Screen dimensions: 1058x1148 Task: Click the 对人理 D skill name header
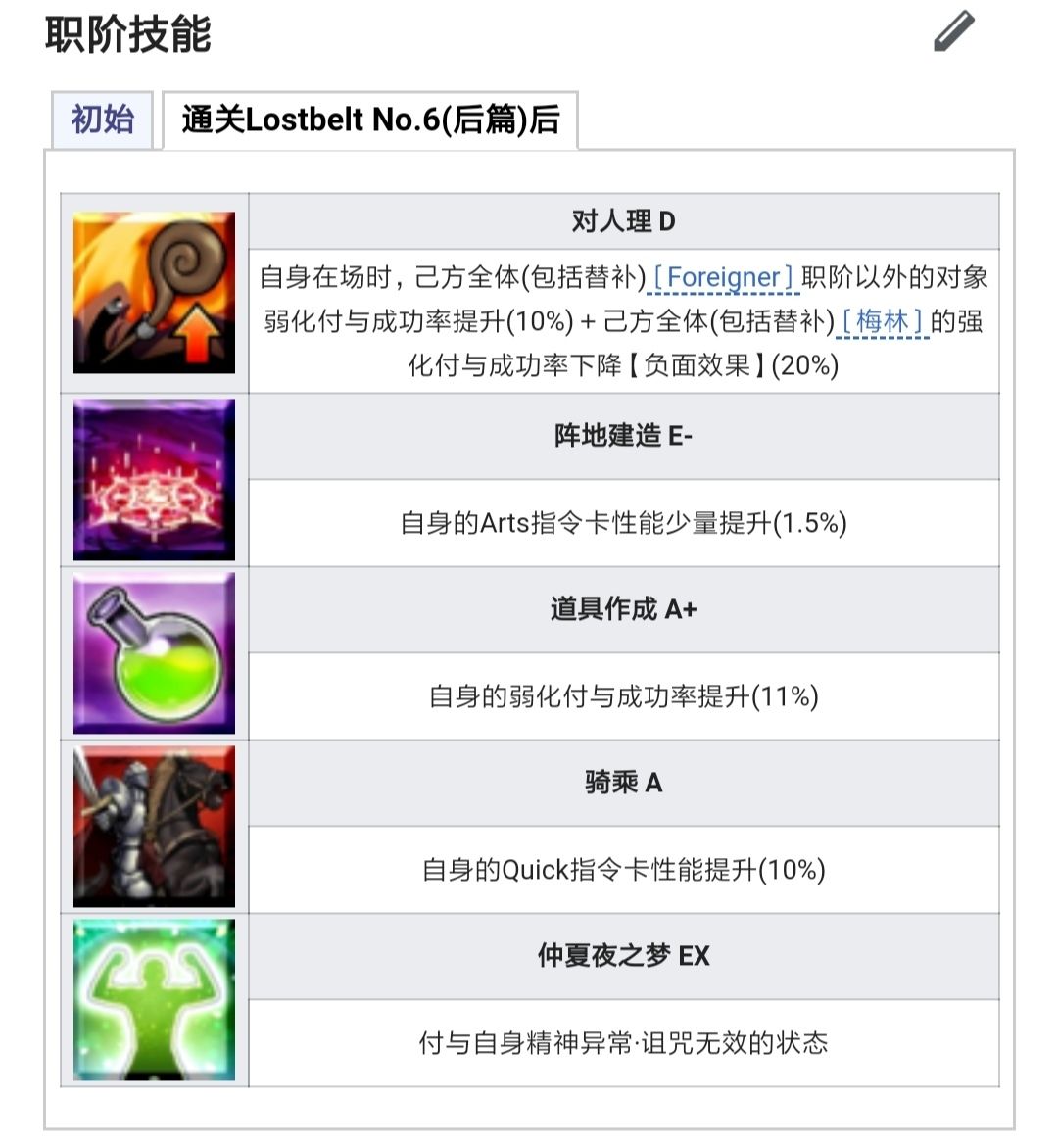tap(621, 221)
